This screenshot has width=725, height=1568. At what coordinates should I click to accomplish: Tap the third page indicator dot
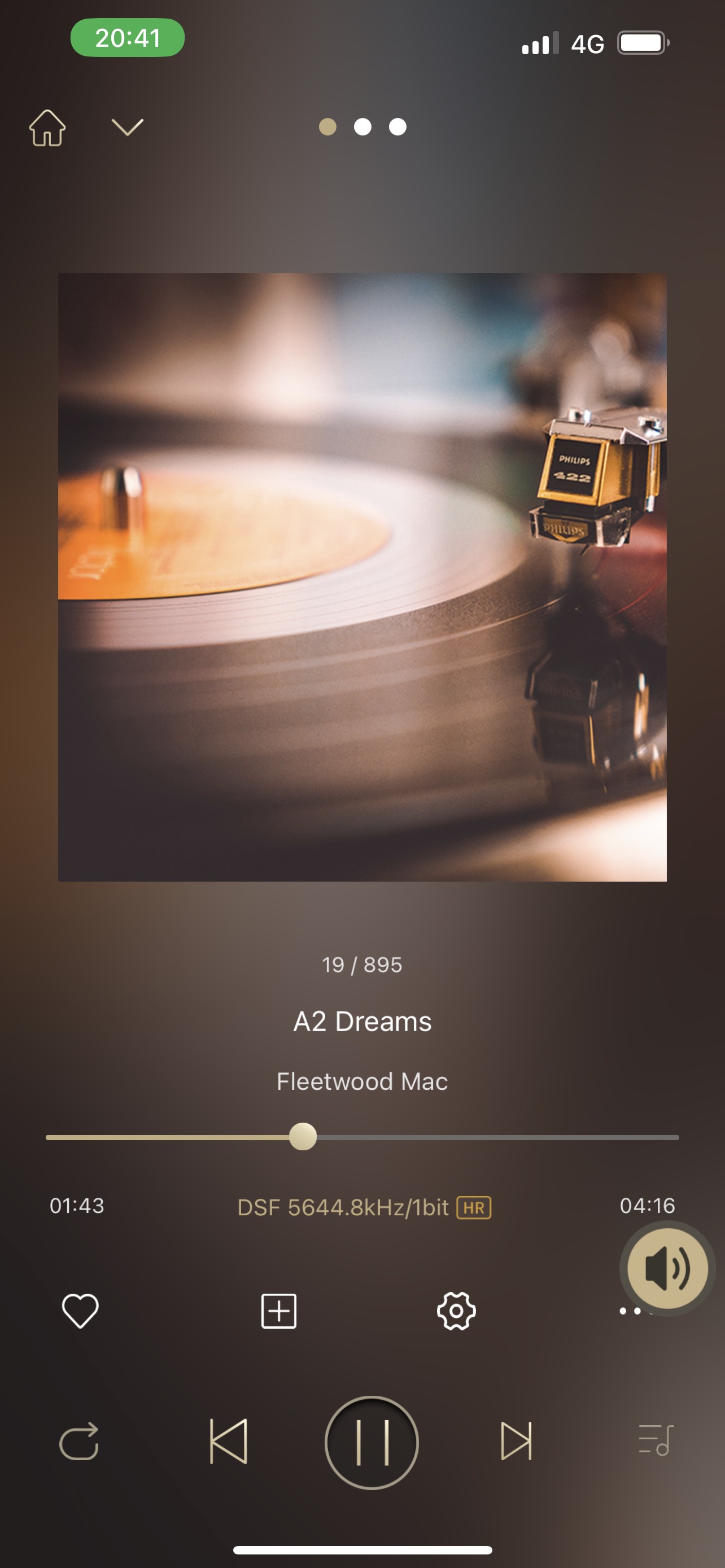click(x=398, y=126)
